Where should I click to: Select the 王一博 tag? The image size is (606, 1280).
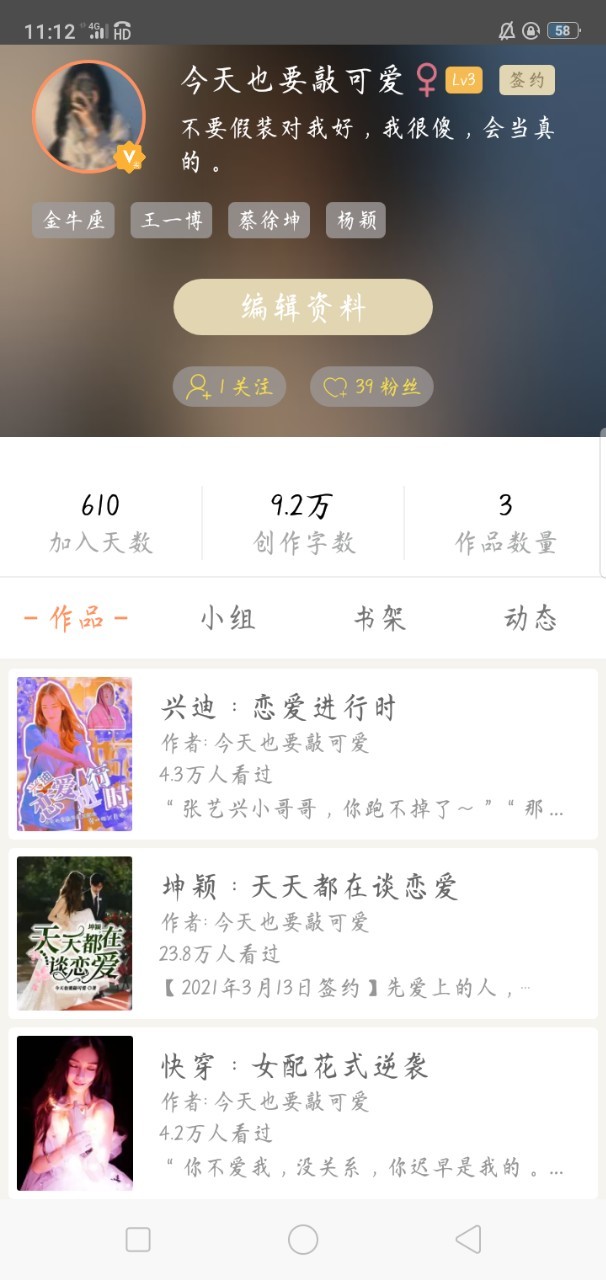click(171, 220)
